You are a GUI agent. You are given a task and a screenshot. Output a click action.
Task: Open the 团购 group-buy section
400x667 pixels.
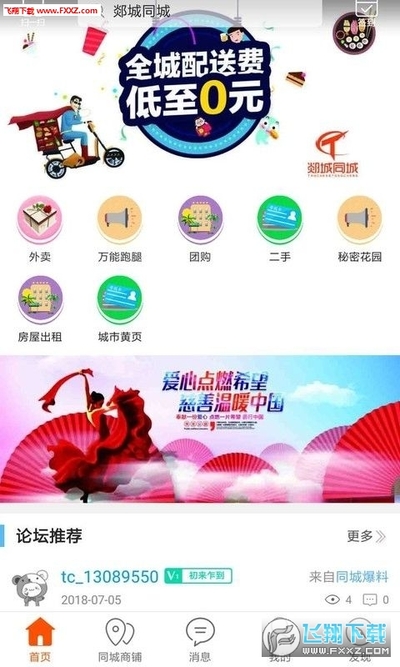click(x=200, y=229)
